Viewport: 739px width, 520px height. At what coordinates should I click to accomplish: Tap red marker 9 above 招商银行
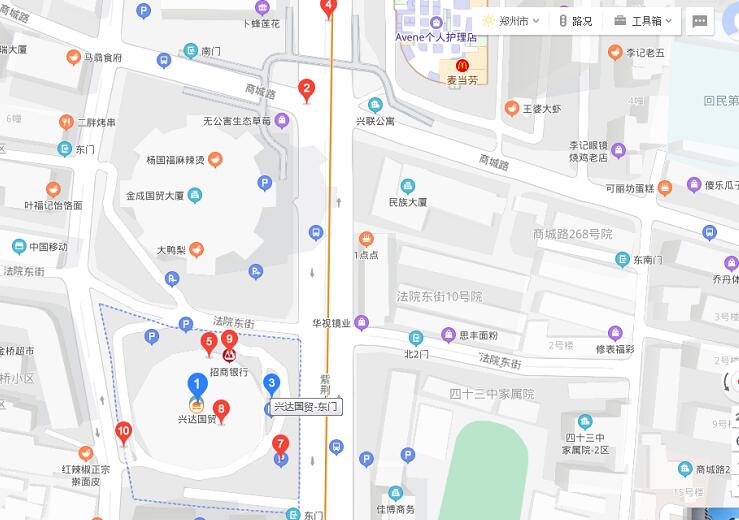[x=229, y=341]
